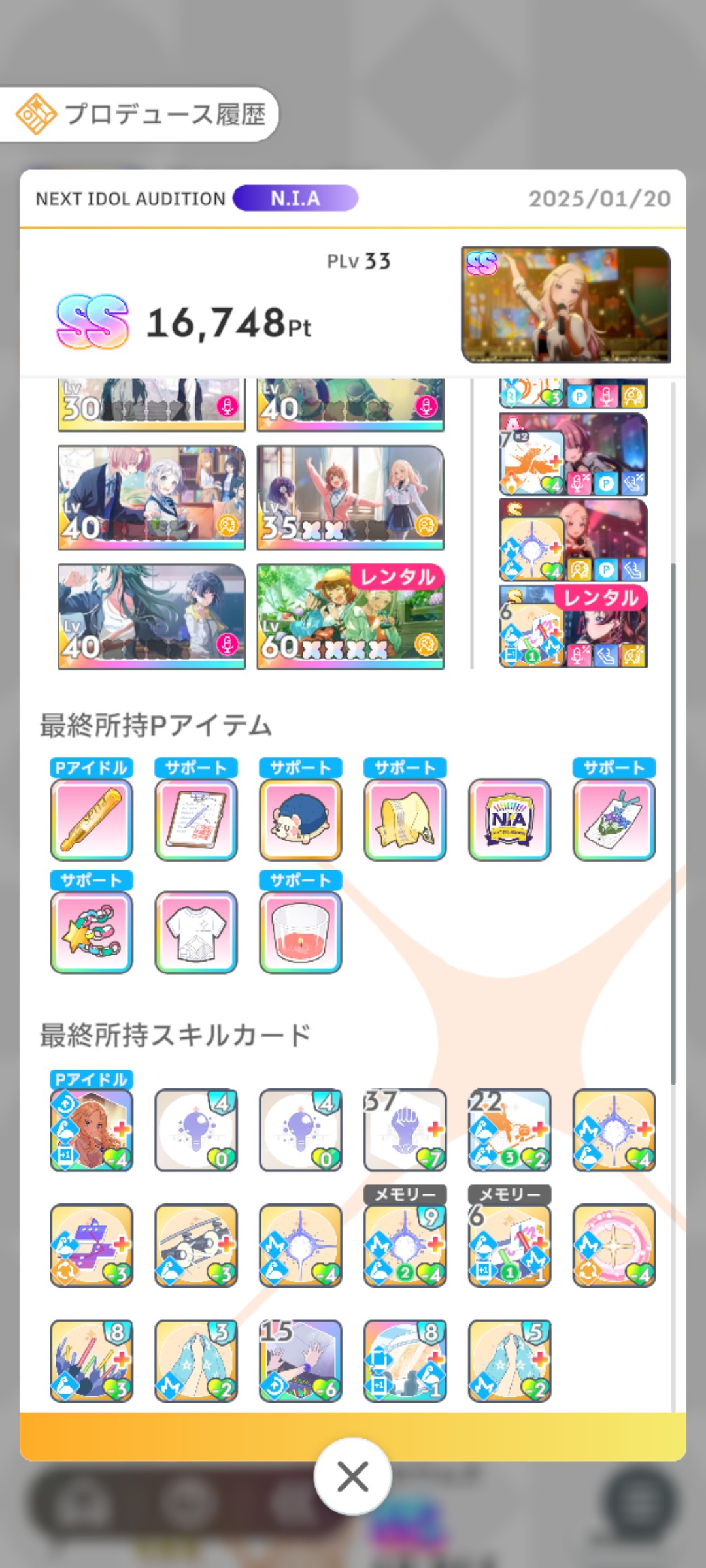Inspect the Lv 30 support card

[152, 405]
